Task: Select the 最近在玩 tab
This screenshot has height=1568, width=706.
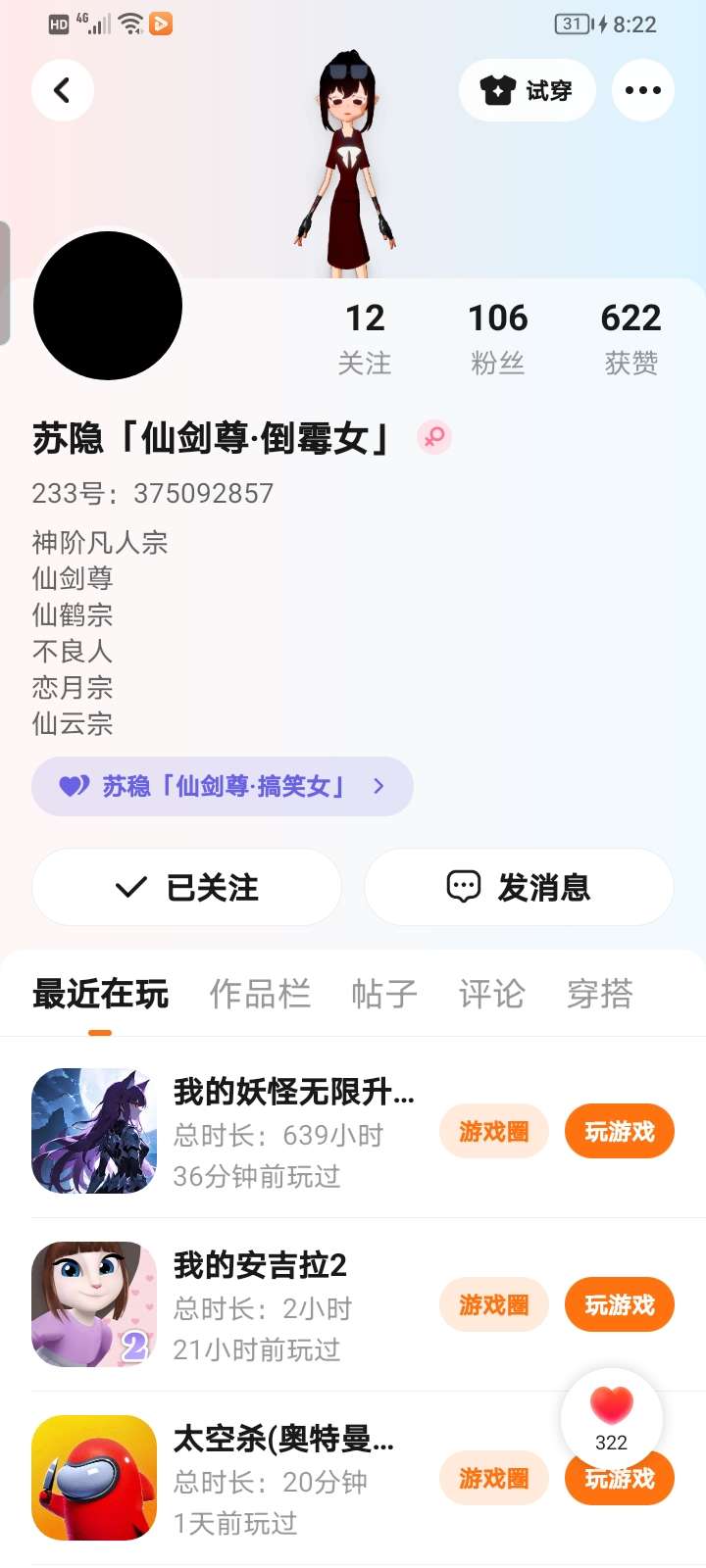Action: [x=100, y=994]
